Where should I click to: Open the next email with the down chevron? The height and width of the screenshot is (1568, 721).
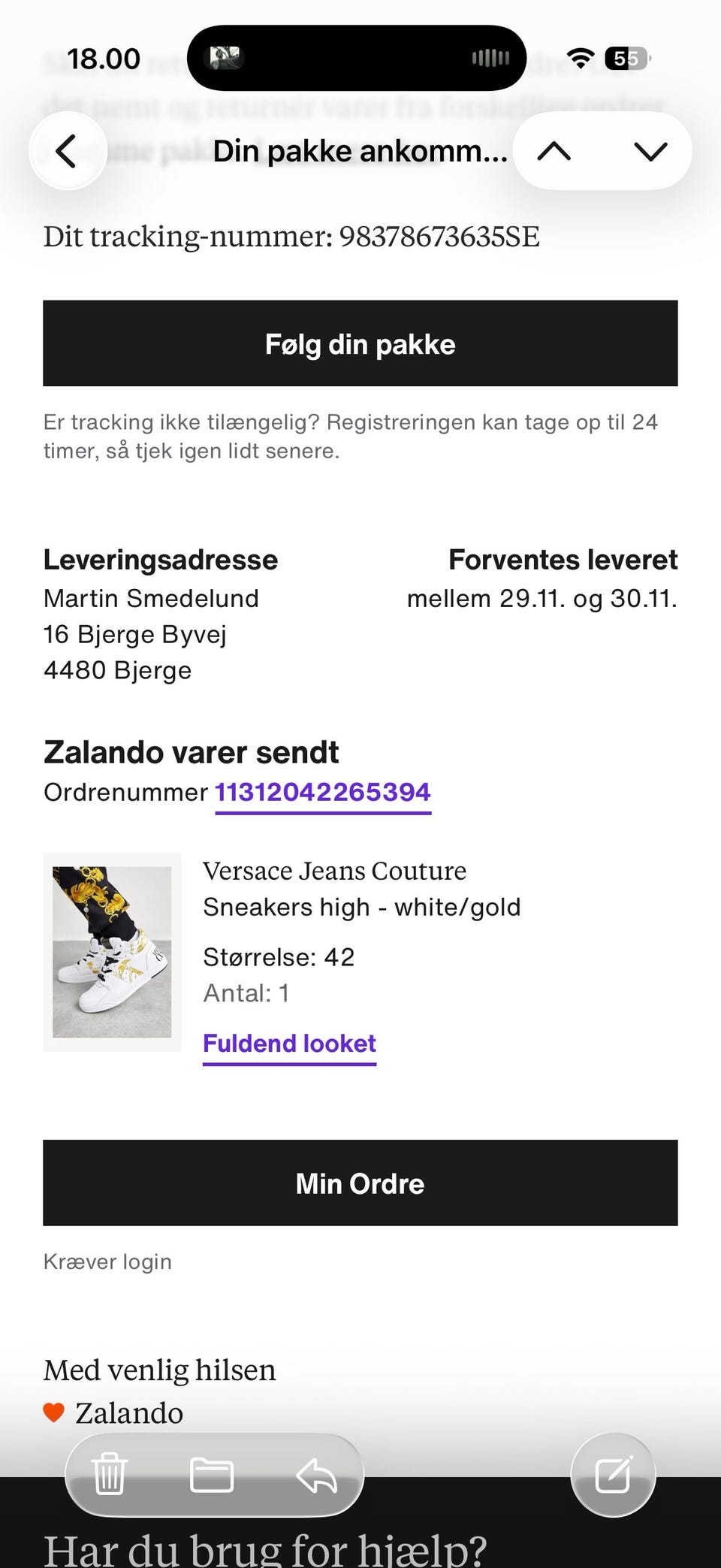(x=650, y=150)
